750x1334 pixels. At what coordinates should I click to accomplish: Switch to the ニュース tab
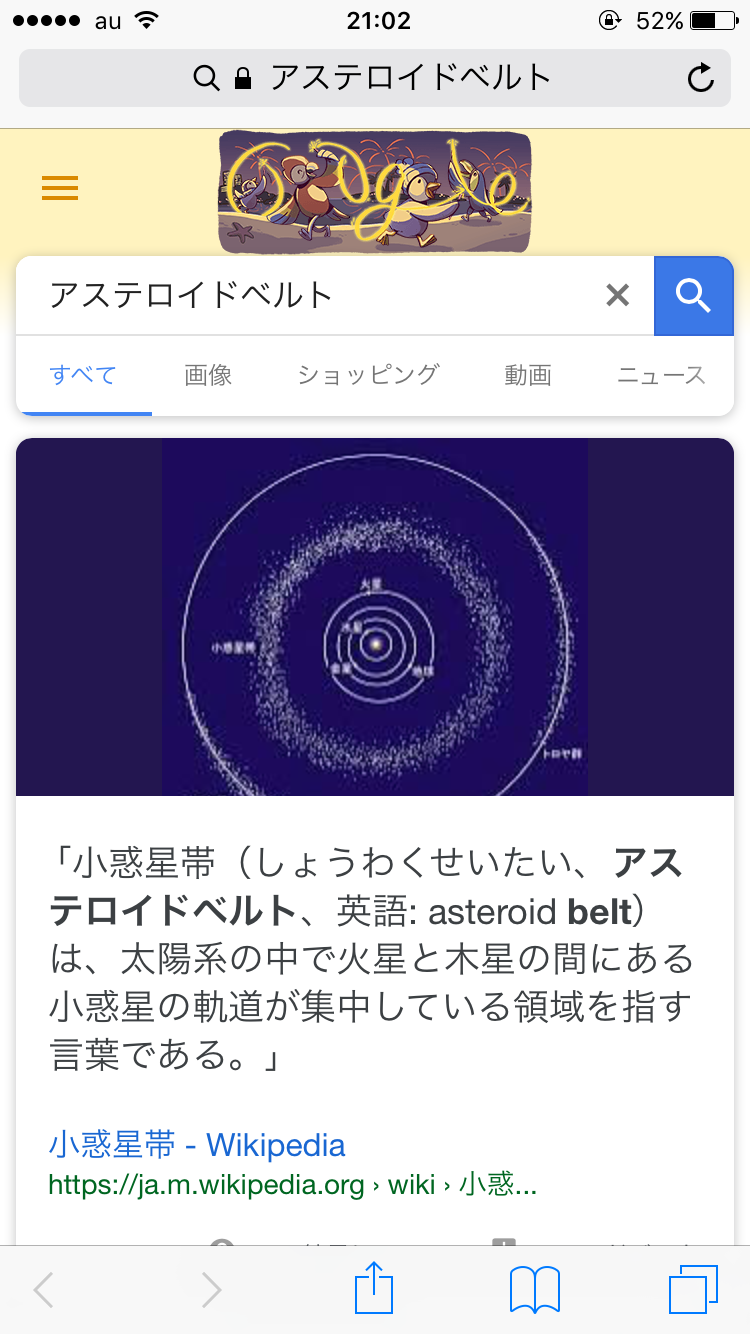tap(661, 375)
